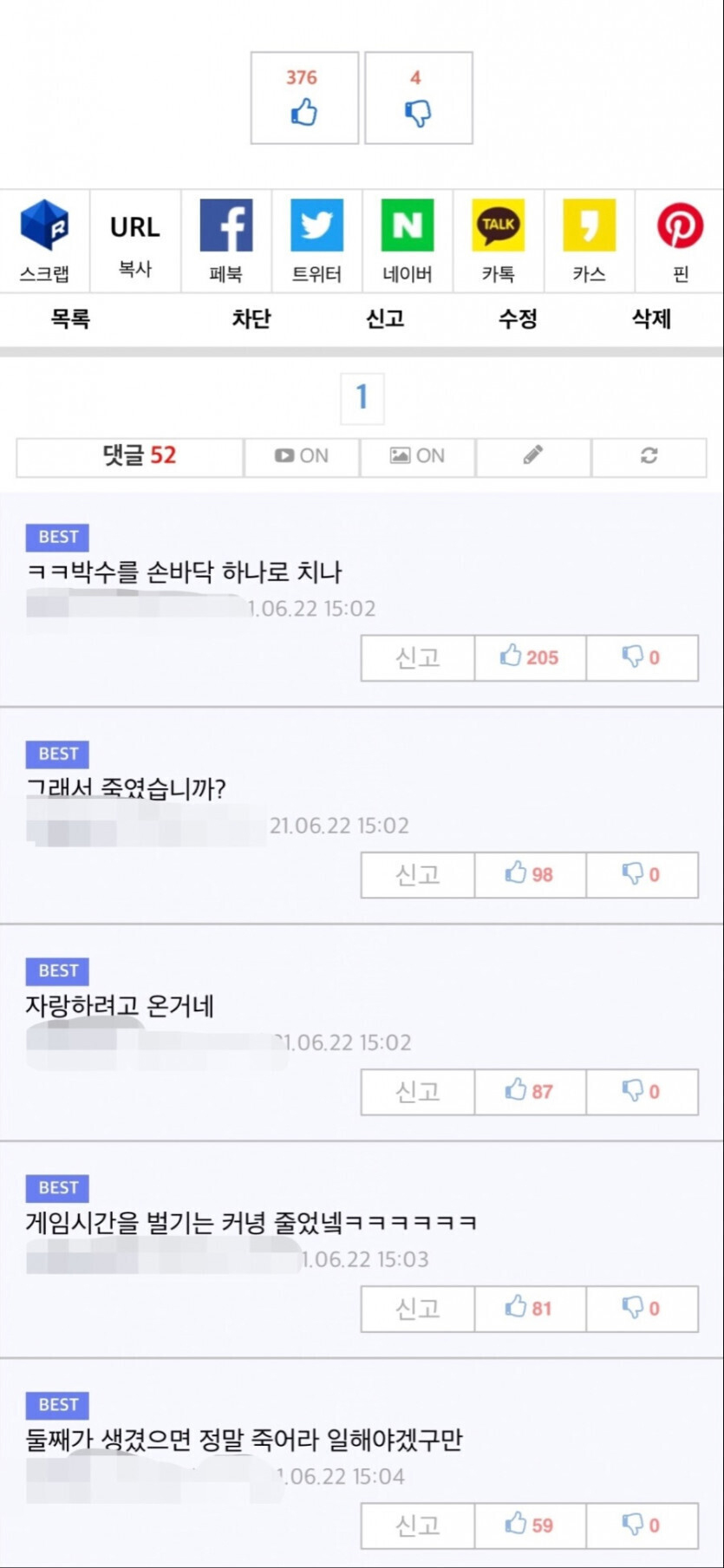Viewport: 724px width, 1568px height.
Task: Report this post with 신고
Action: (385, 319)
